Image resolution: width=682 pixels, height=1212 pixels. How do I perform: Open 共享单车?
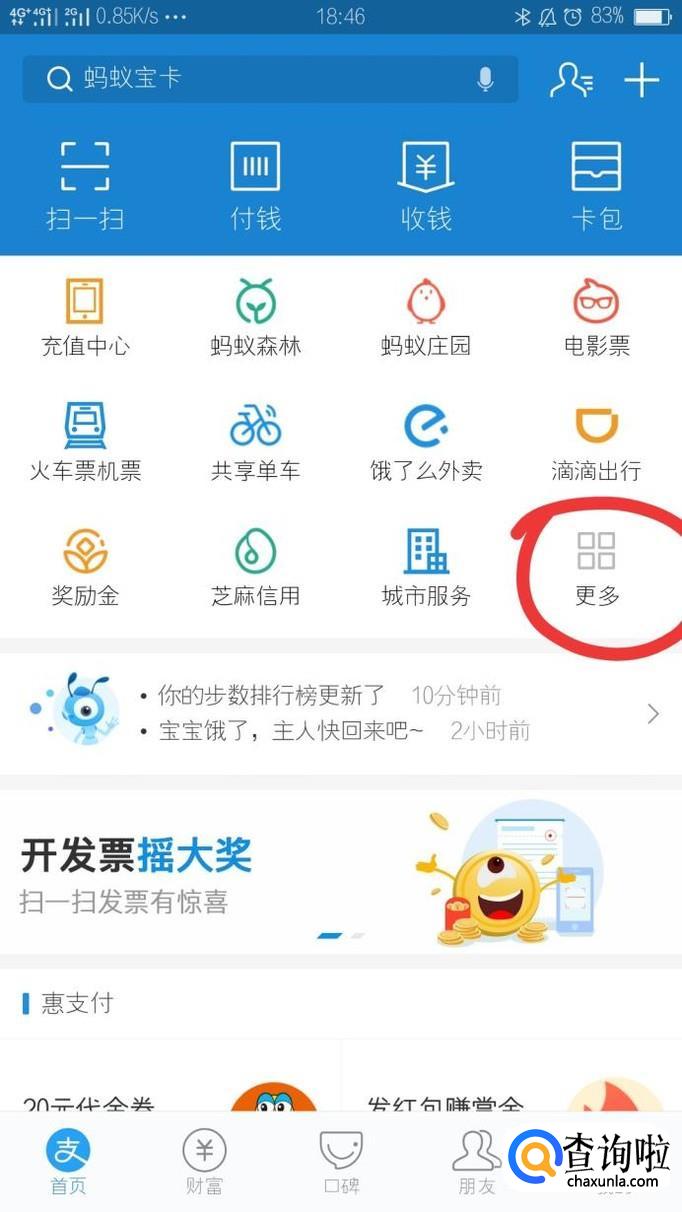click(255, 442)
